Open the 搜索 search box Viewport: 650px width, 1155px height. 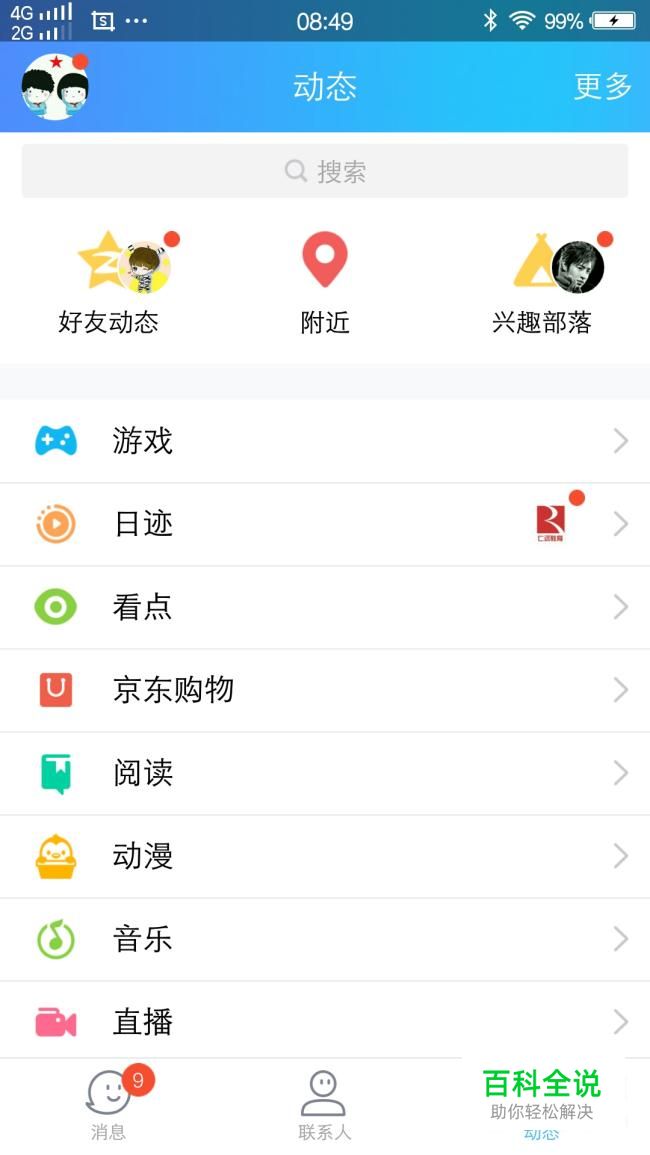pos(325,171)
